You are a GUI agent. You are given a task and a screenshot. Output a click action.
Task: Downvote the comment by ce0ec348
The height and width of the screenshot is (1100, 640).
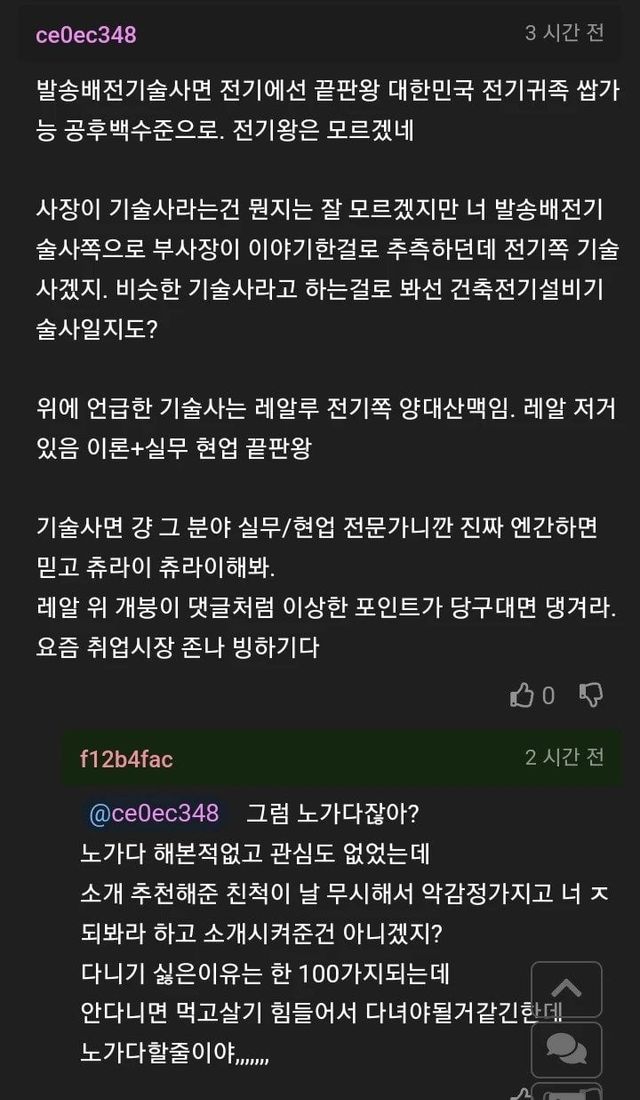click(591, 694)
